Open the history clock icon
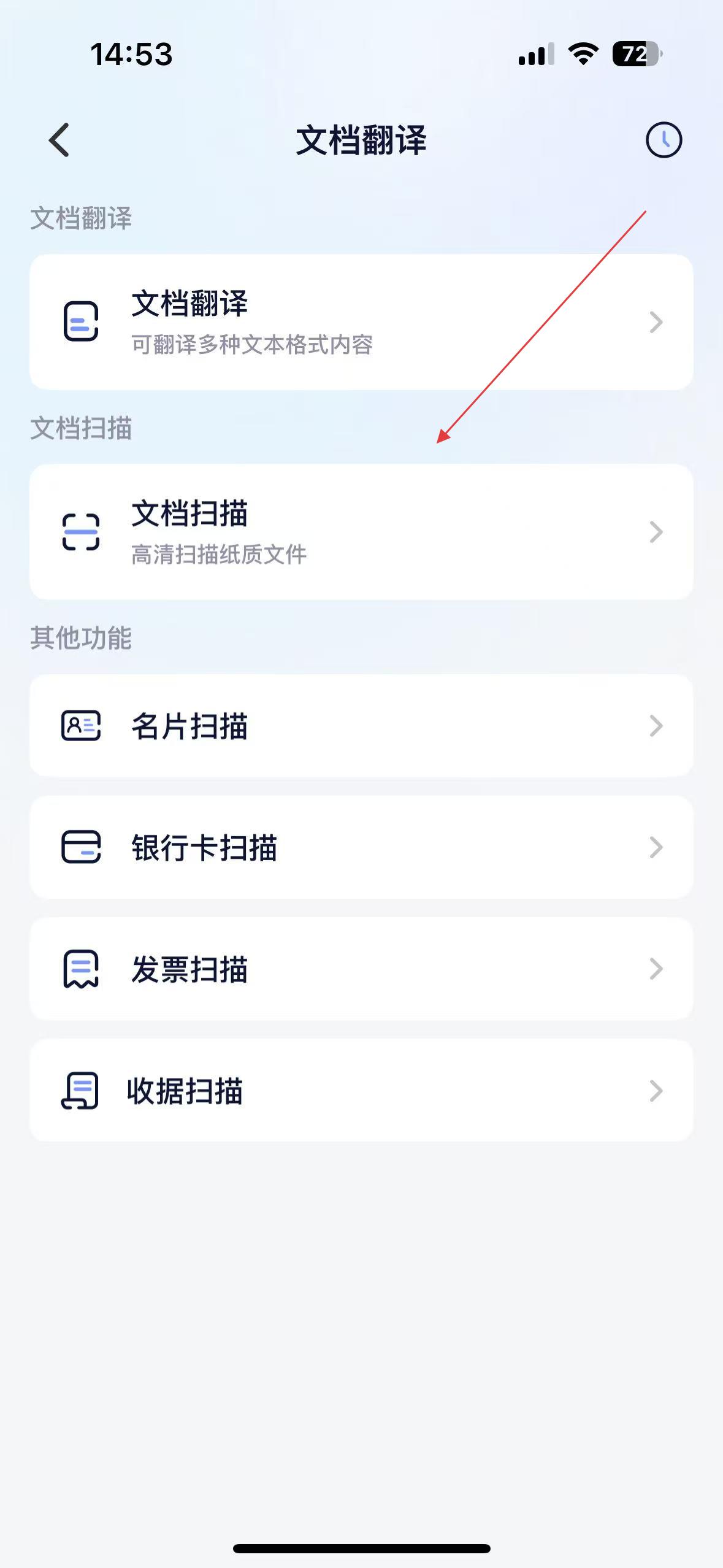The width and height of the screenshot is (723, 1568). pos(664,140)
